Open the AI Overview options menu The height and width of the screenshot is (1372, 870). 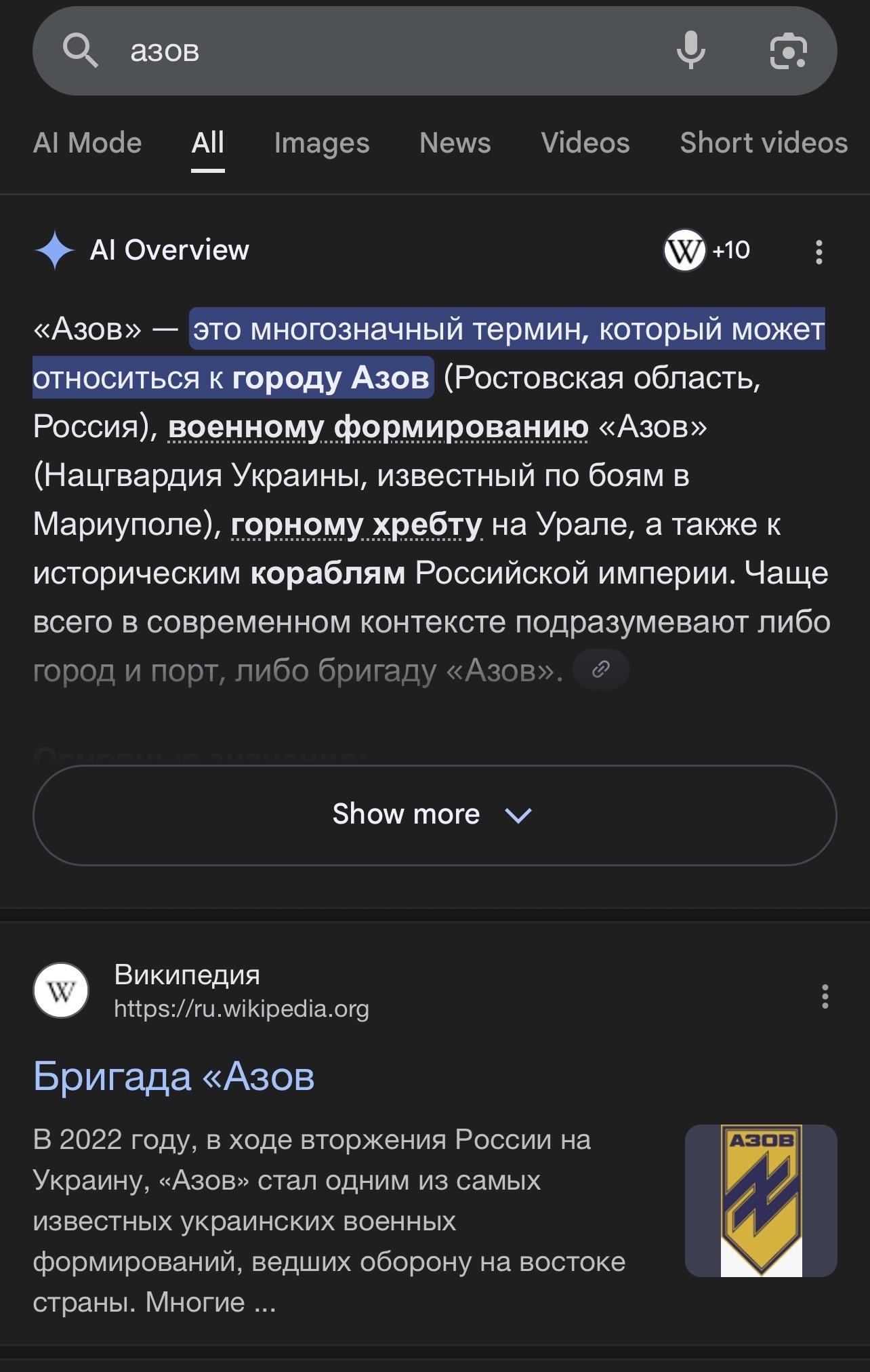819,251
